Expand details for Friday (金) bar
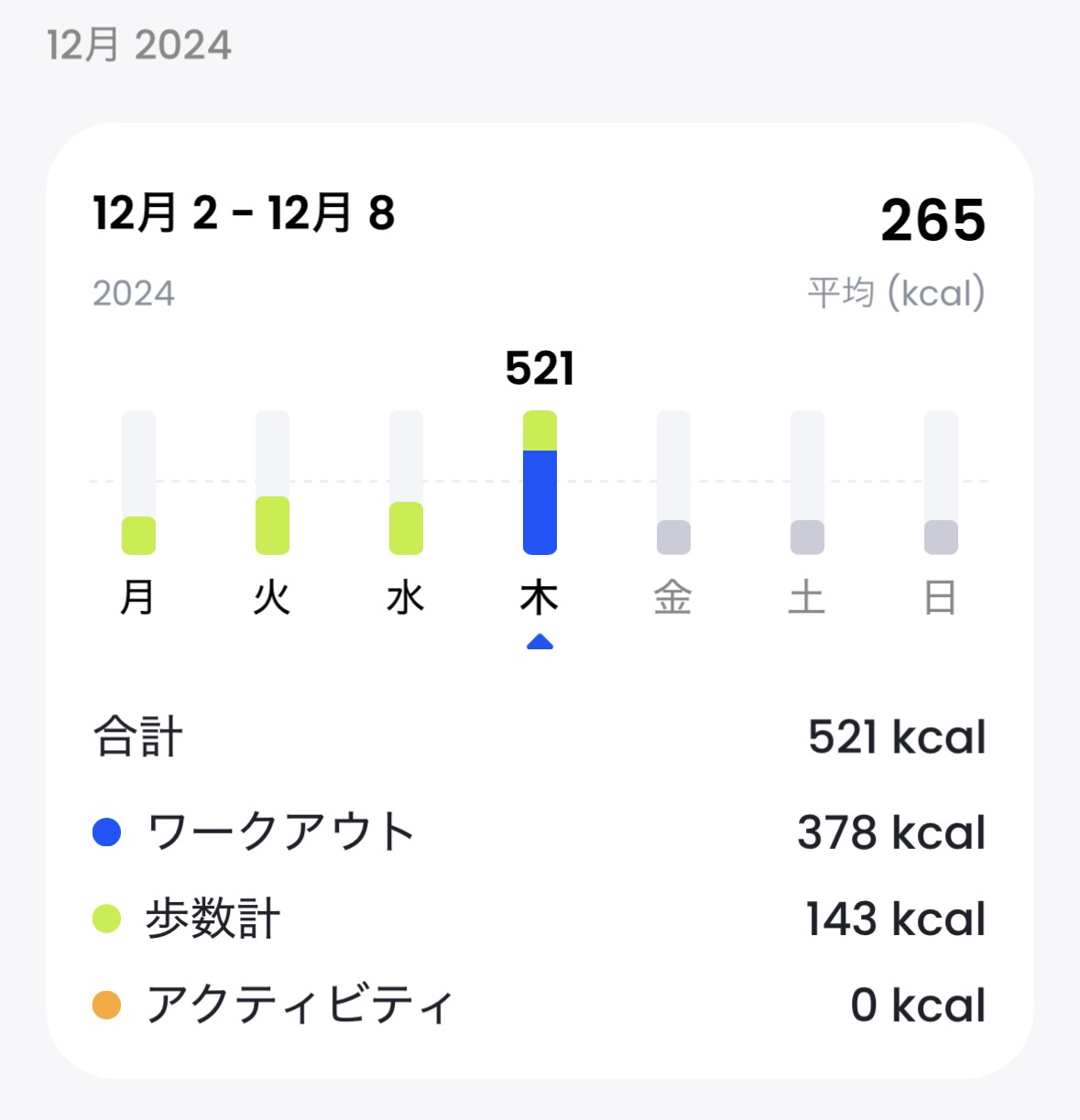This screenshot has height=1120, width=1080. tap(671, 536)
